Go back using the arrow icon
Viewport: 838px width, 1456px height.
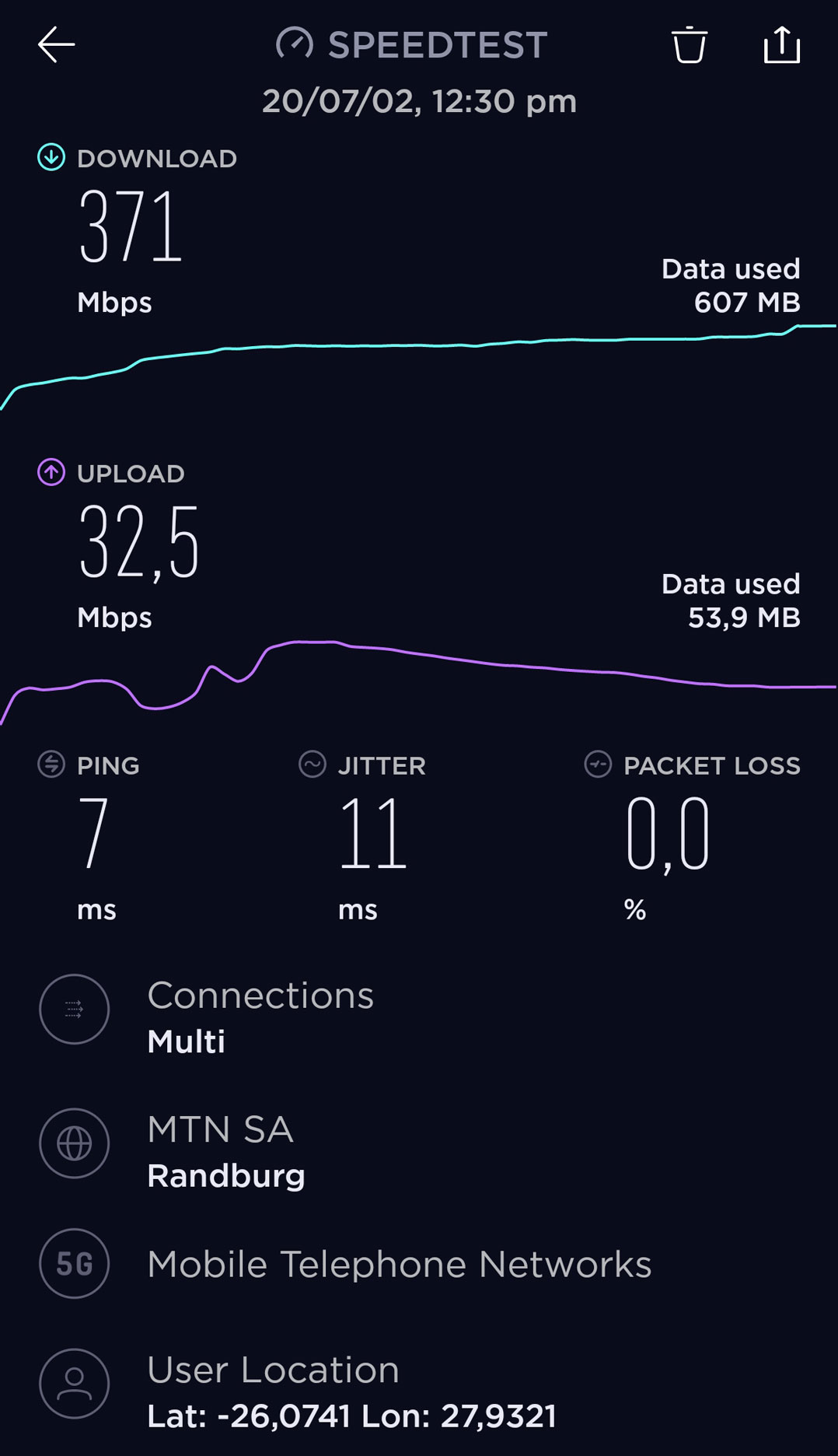tap(57, 44)
